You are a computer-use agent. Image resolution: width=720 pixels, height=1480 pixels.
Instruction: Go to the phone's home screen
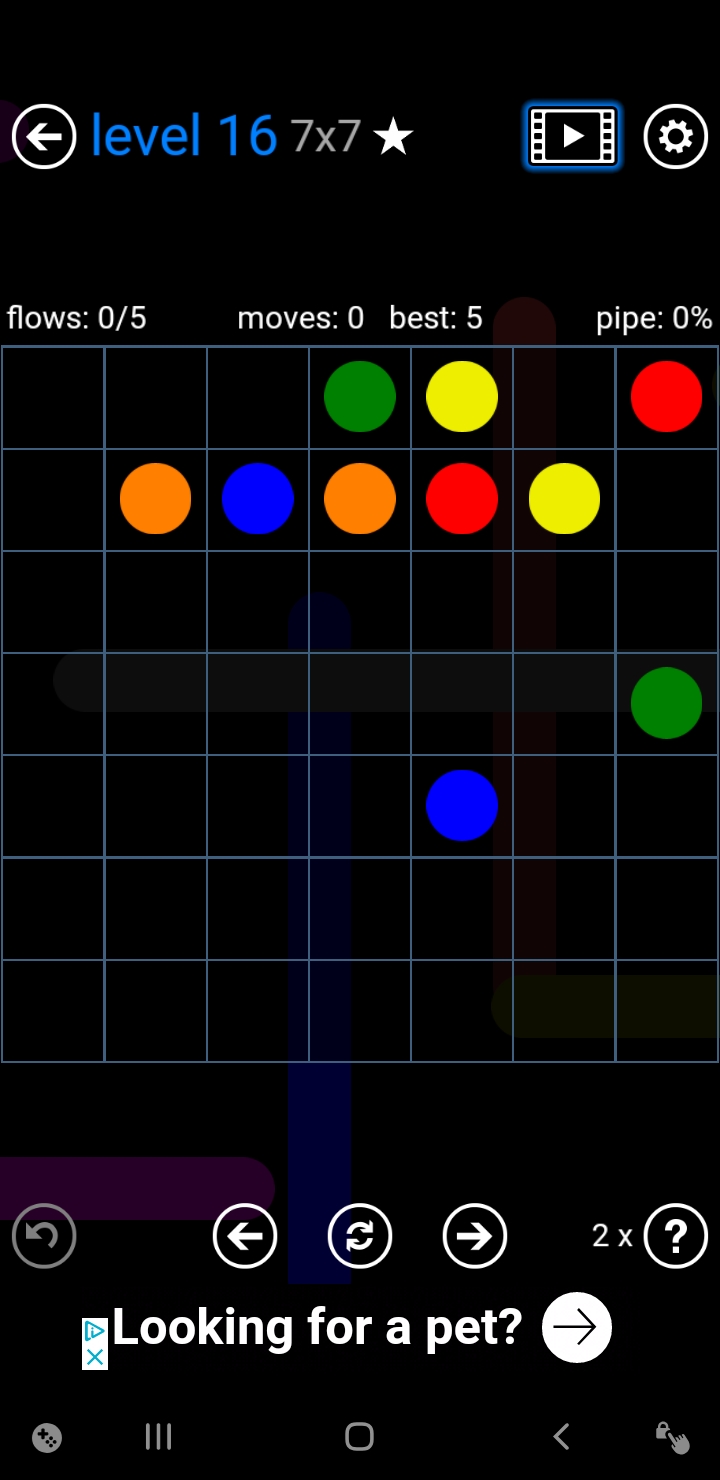(359, 1437)
